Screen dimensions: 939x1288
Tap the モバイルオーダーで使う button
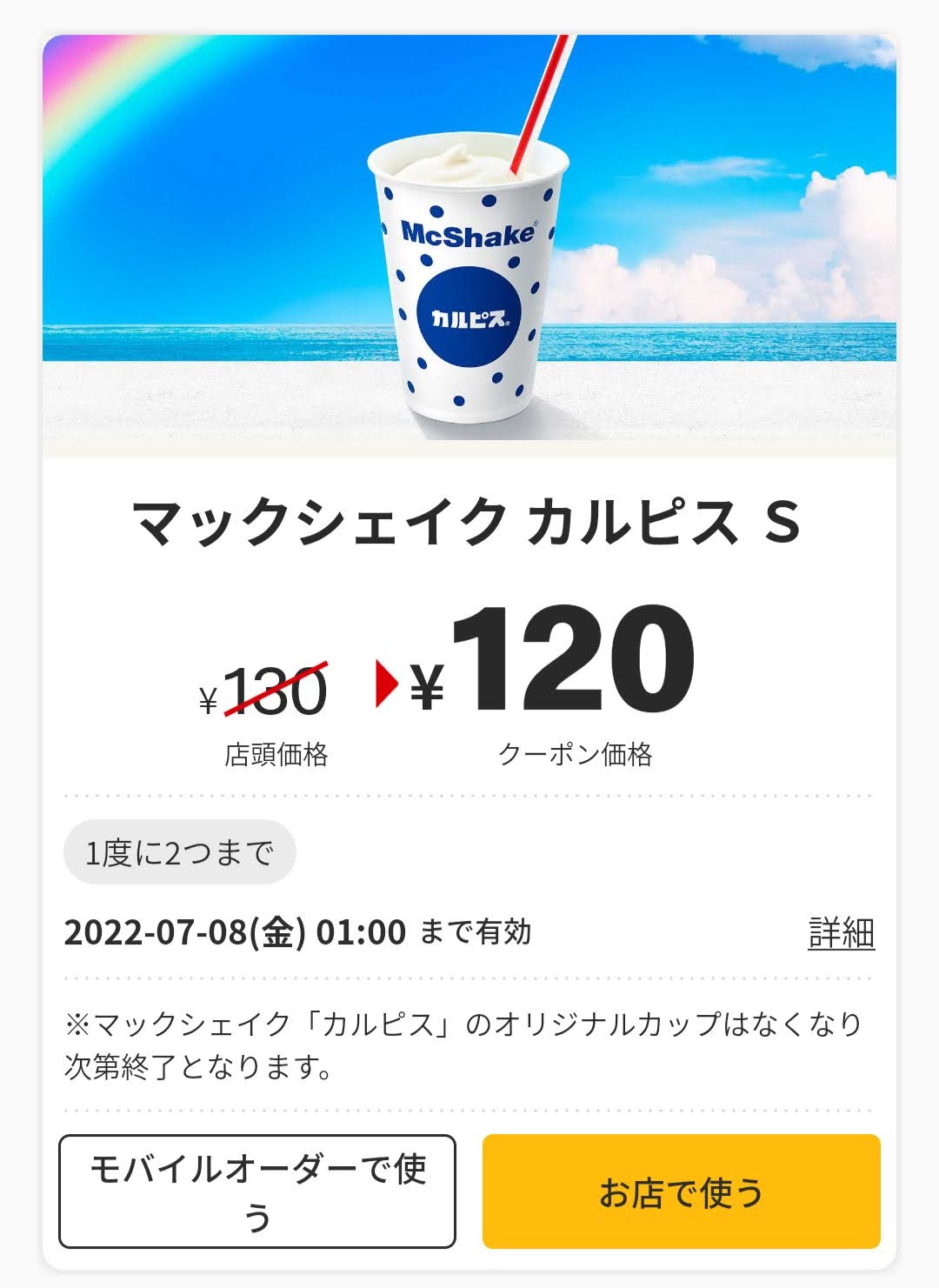[x=257, y=1191]
